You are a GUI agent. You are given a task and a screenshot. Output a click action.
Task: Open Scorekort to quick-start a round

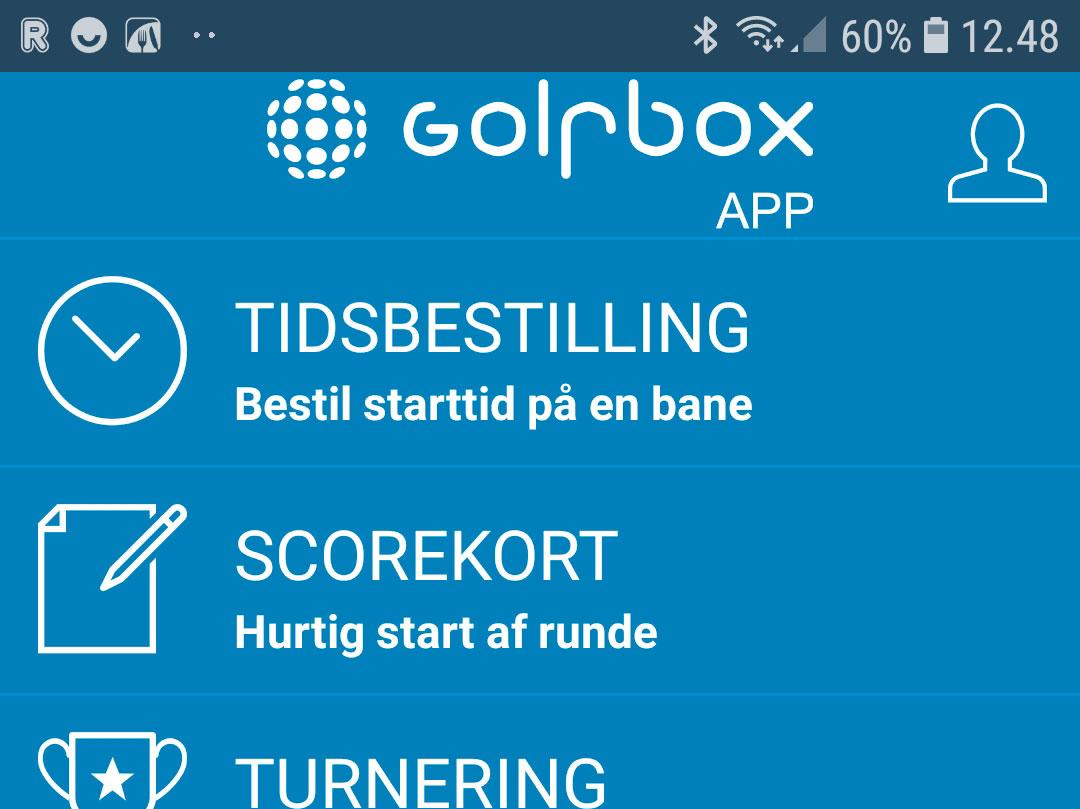tap(445, 583)
